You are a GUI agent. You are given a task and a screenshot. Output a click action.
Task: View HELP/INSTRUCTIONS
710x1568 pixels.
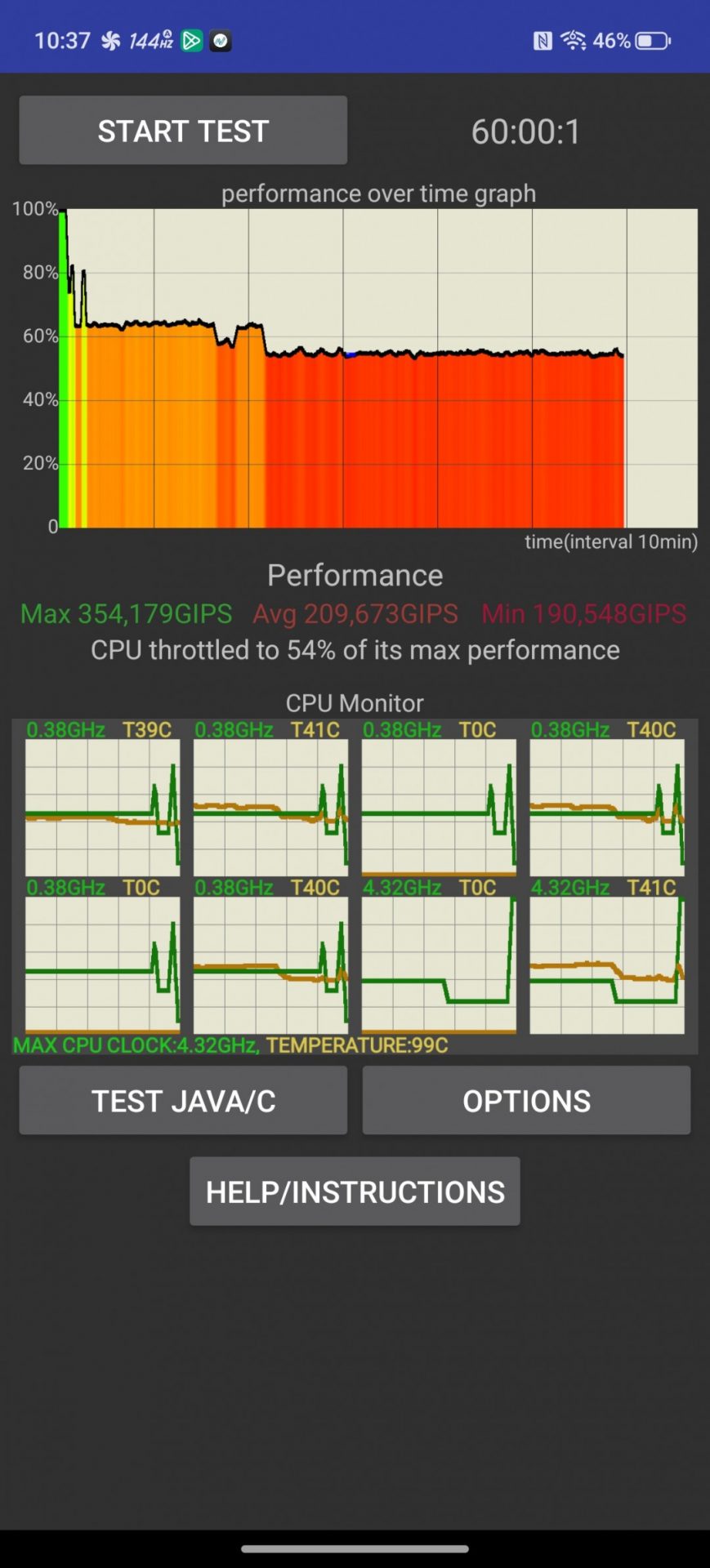click(355, 1192)
